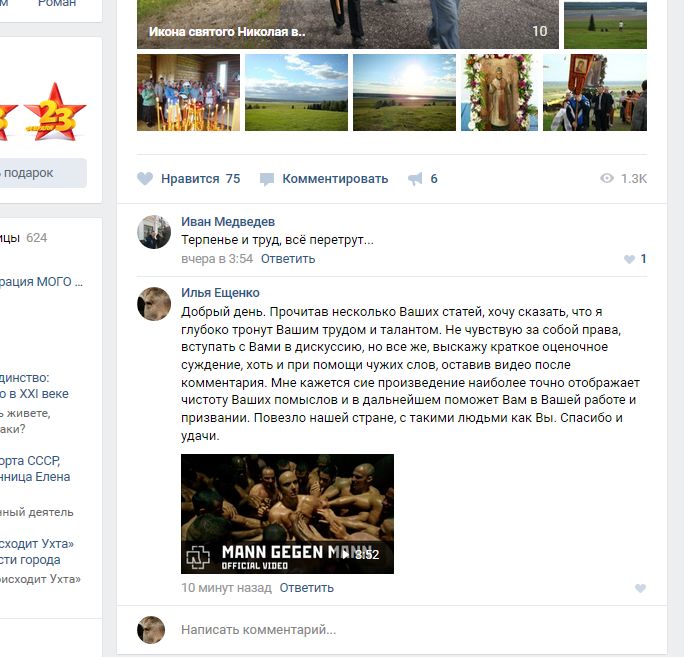Play the Mann Gegen Mann video
The width and height of the screenshot is (684, 657).
[287, 513]
